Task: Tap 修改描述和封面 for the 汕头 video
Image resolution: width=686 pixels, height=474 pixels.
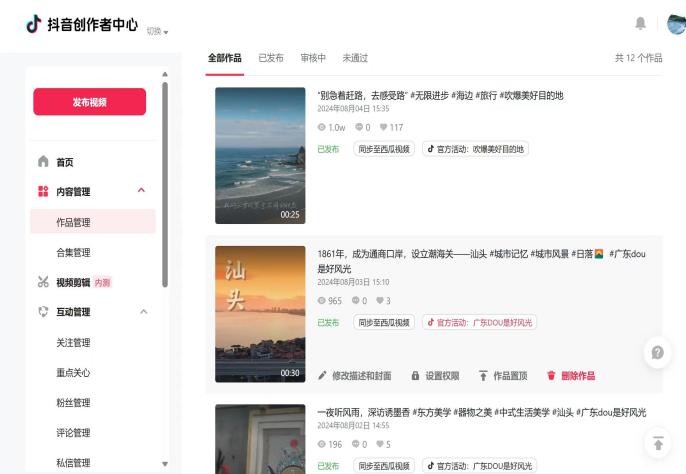Action: pos(354,376)
